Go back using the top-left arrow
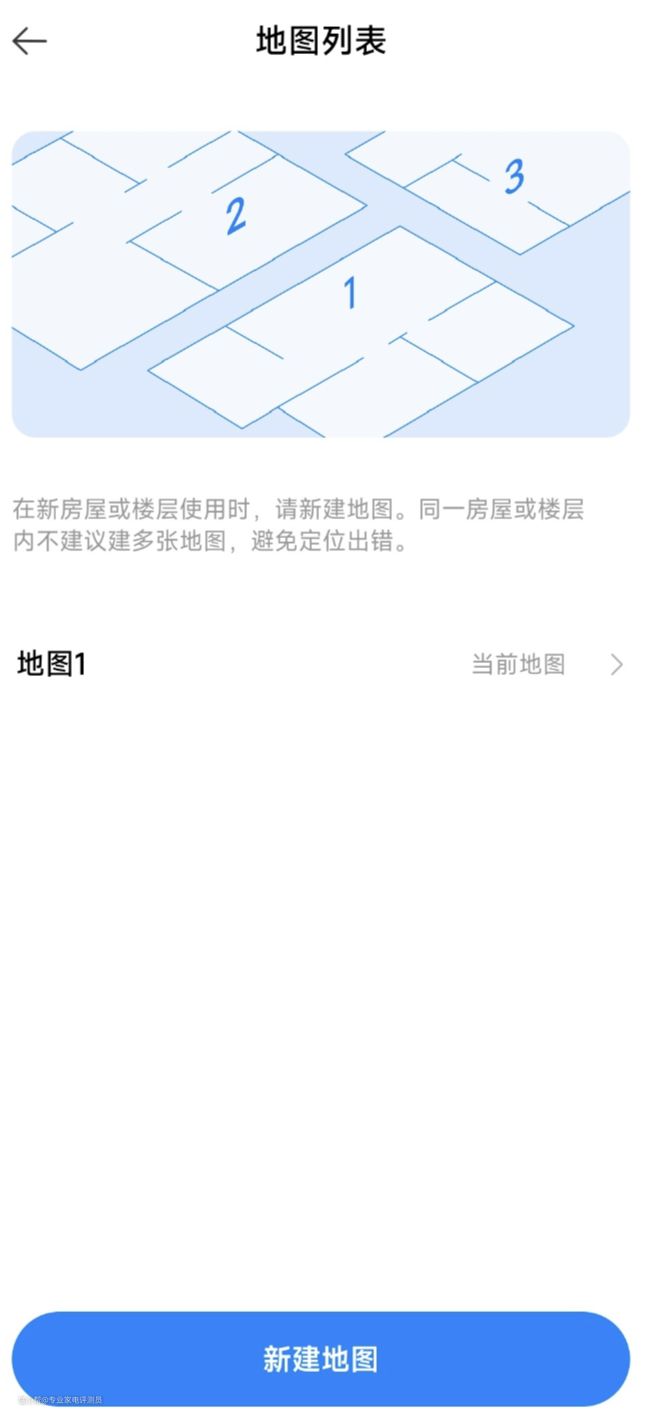Screen dimensions: 660x1424 (29, 41)
